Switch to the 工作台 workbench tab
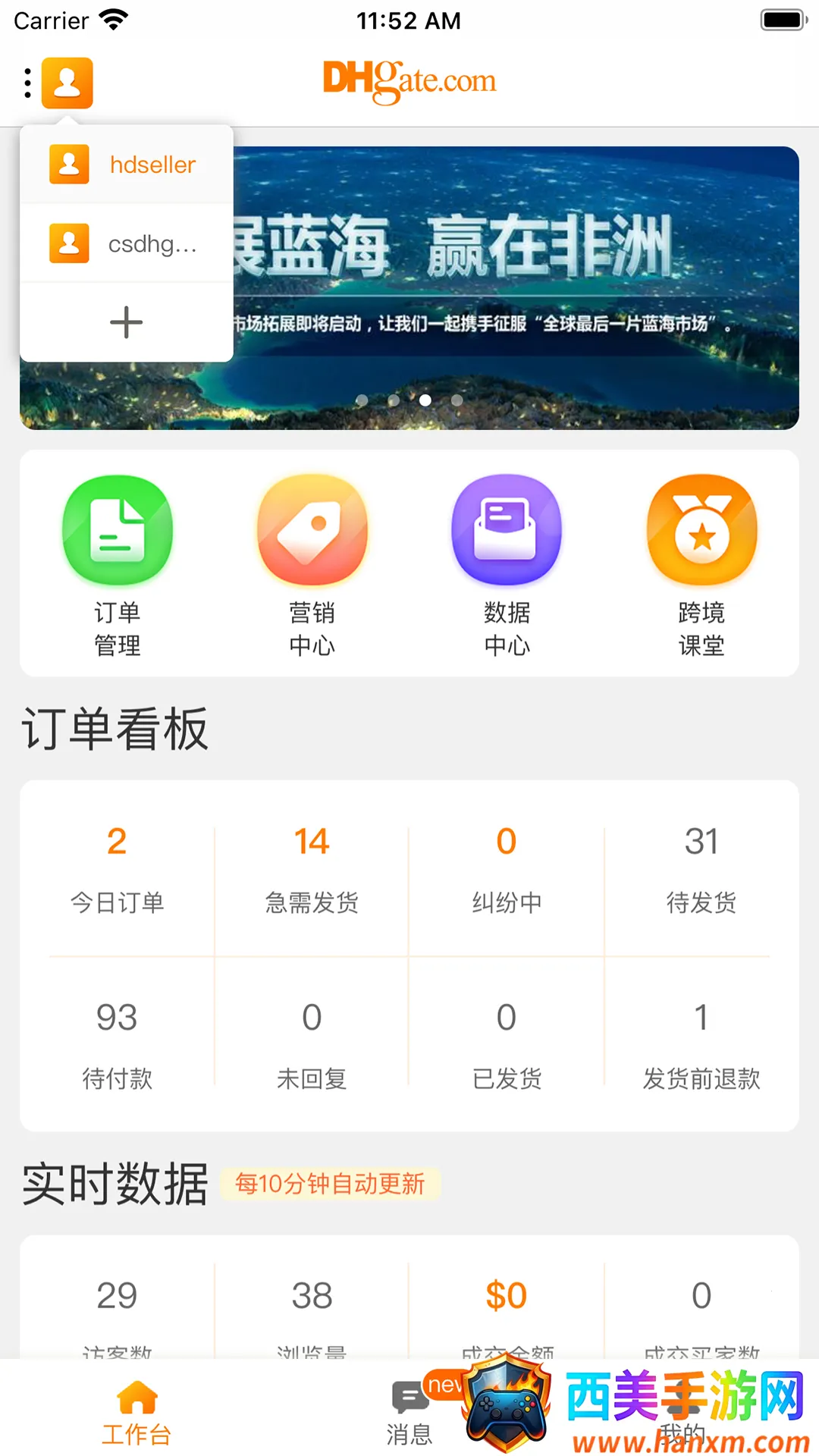 click(136, 1412)
